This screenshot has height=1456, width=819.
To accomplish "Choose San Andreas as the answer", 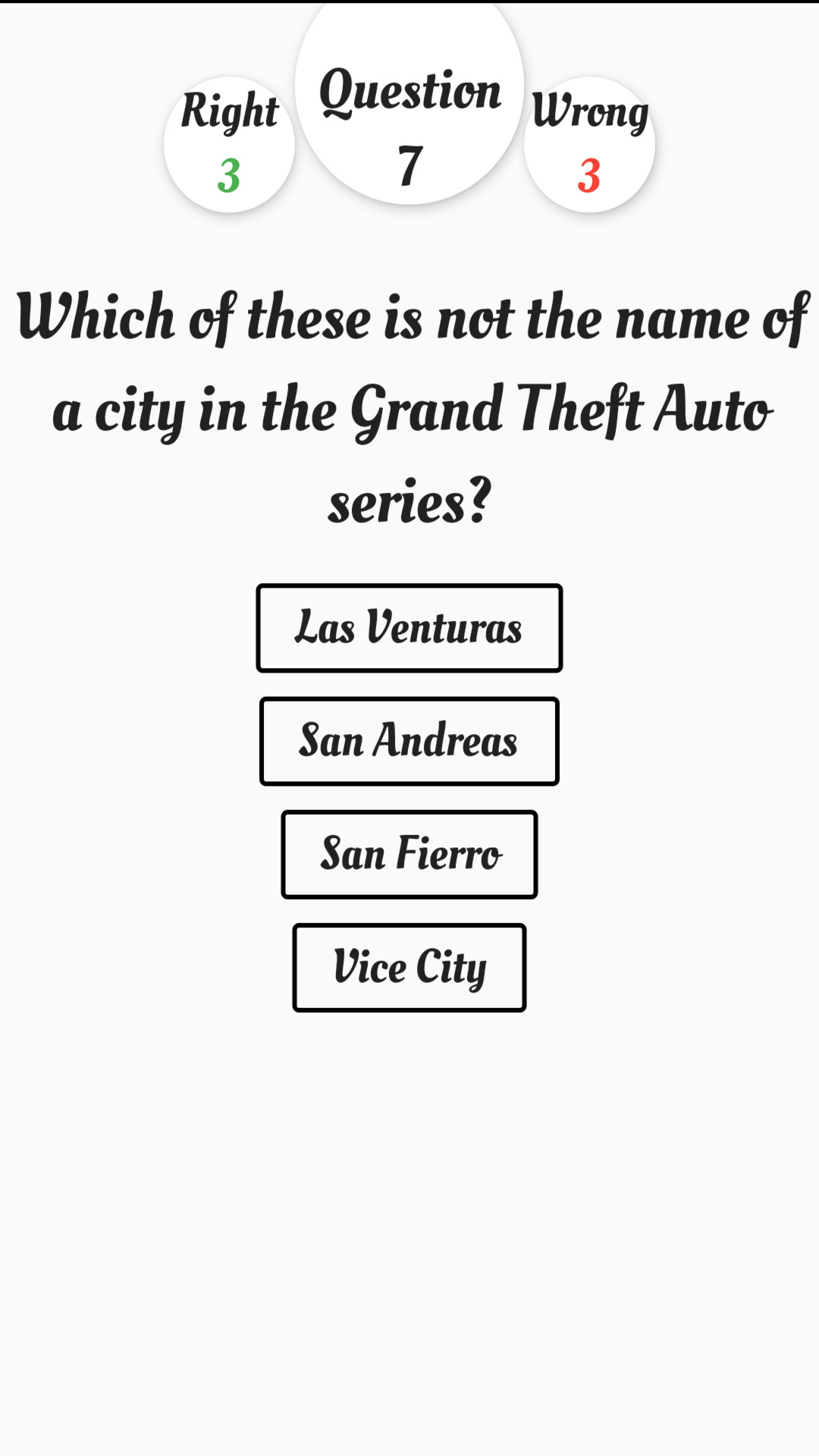I will coord(409,741).
